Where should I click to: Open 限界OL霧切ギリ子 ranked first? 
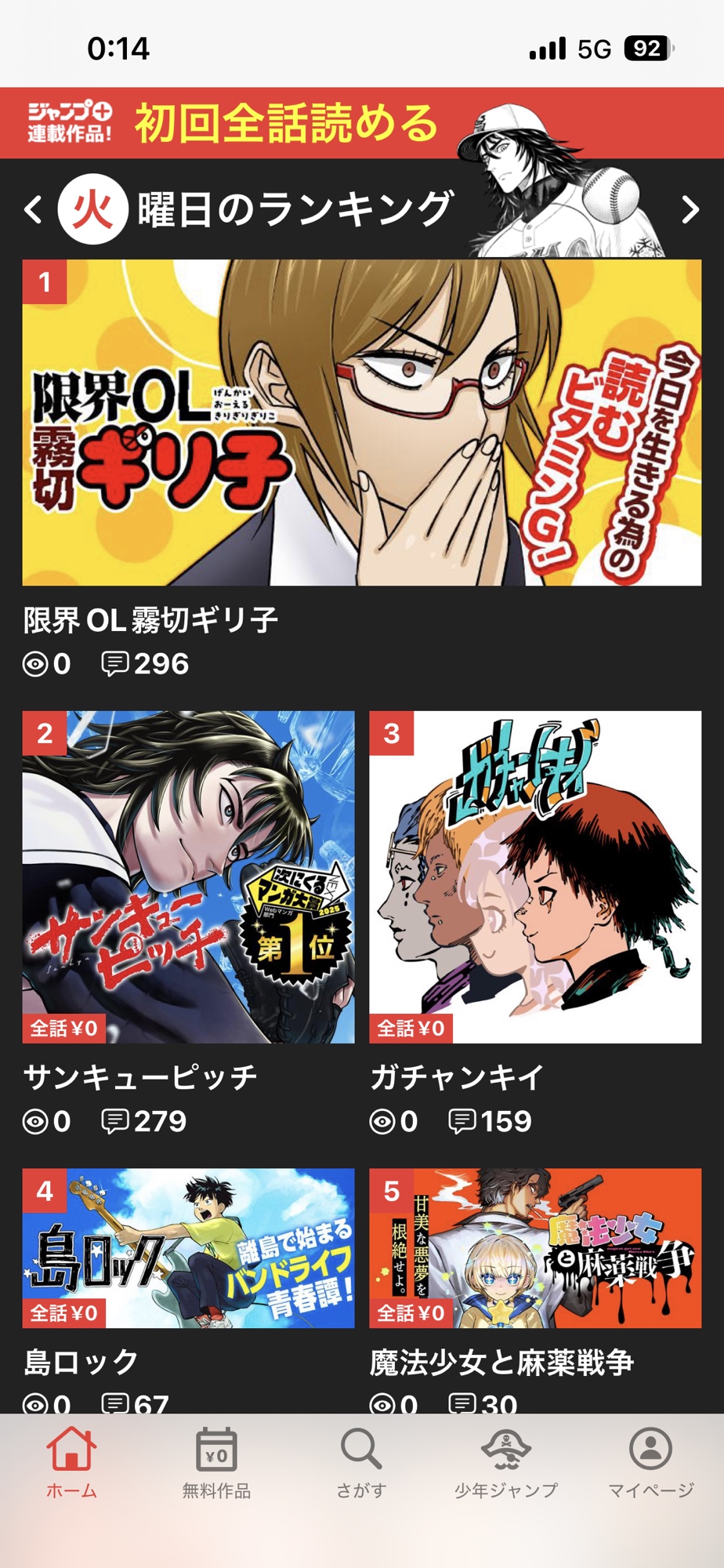(x=361, y=423)
